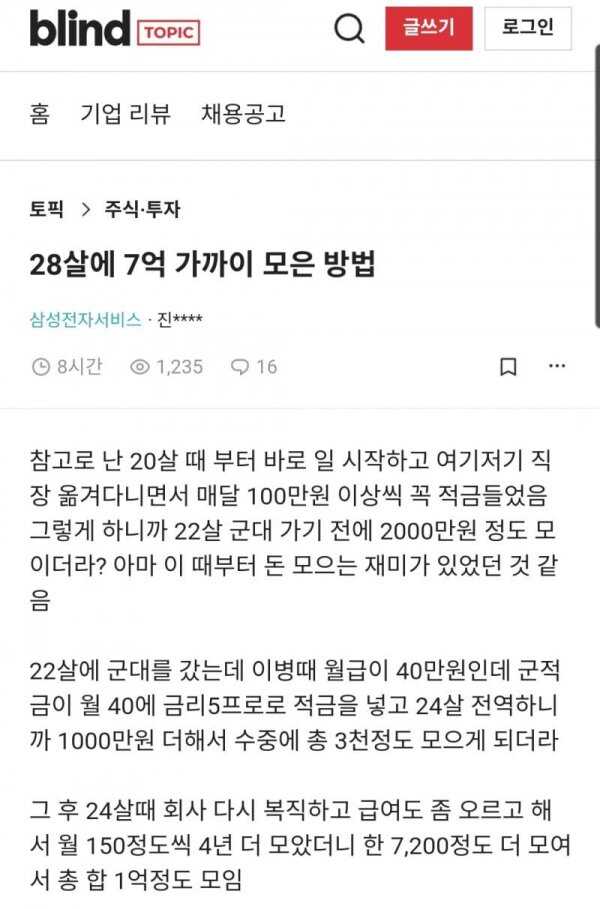Go to the 홈 tab

pyautogui.click(x=40, y=114)
